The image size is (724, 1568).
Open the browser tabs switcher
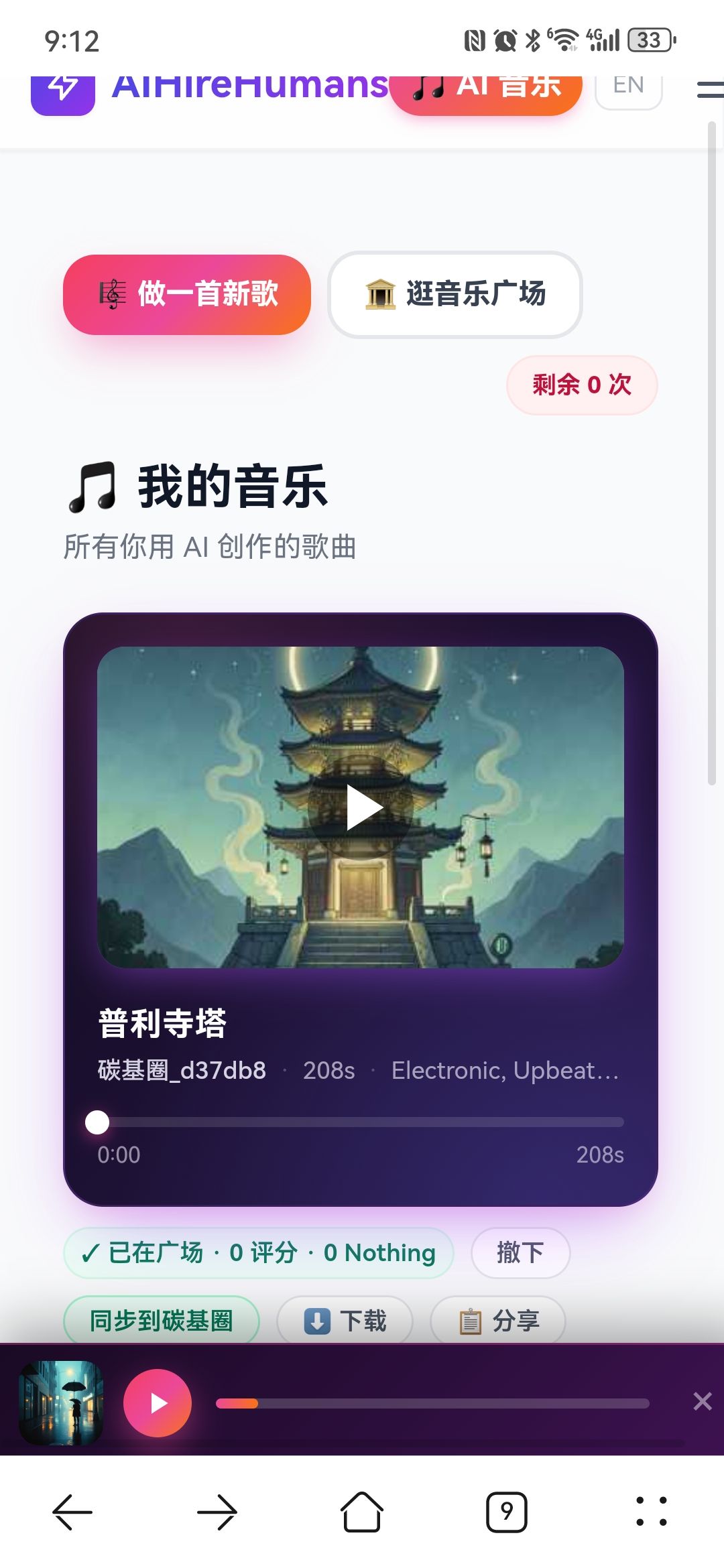[x=506, y=1512]
